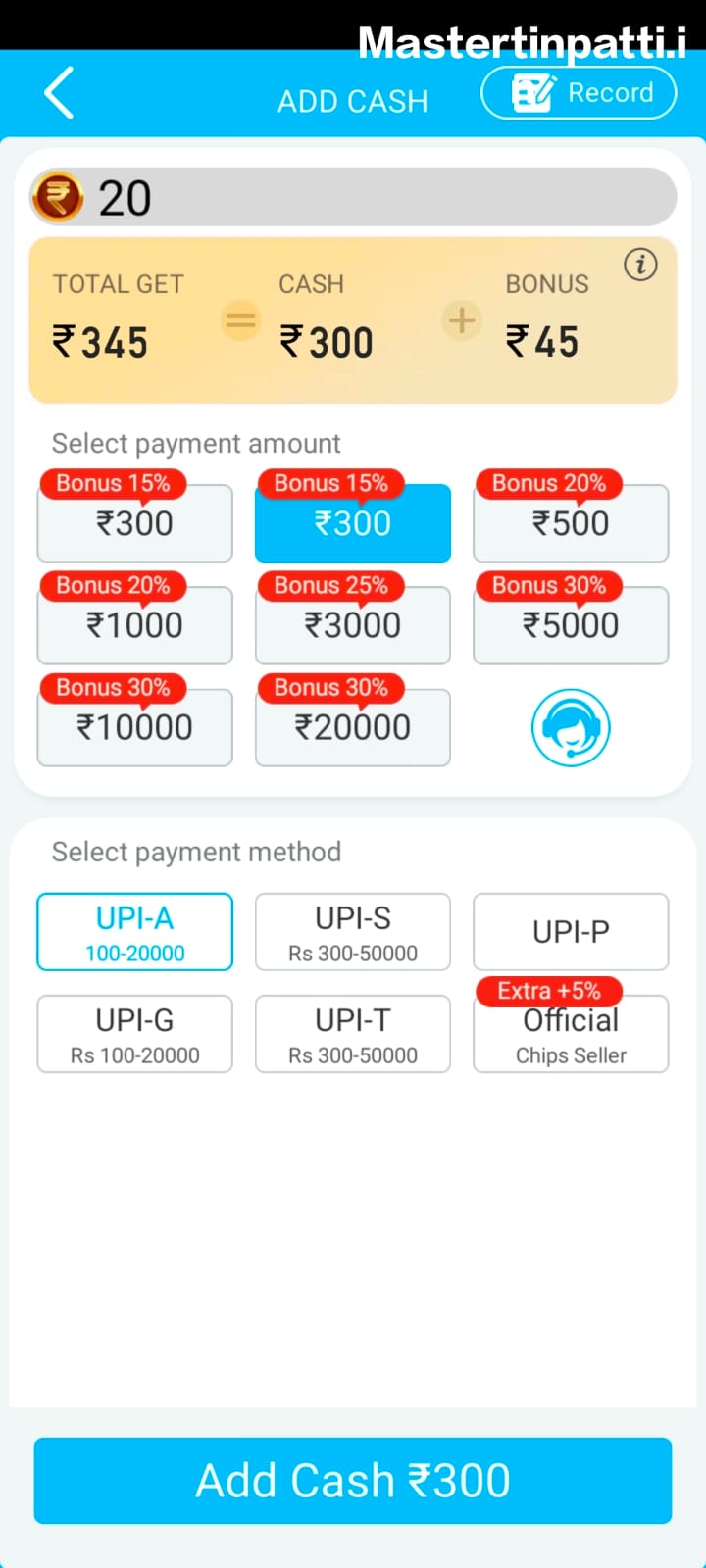Tap Add Cash ₹300 button

[353, 1480]
